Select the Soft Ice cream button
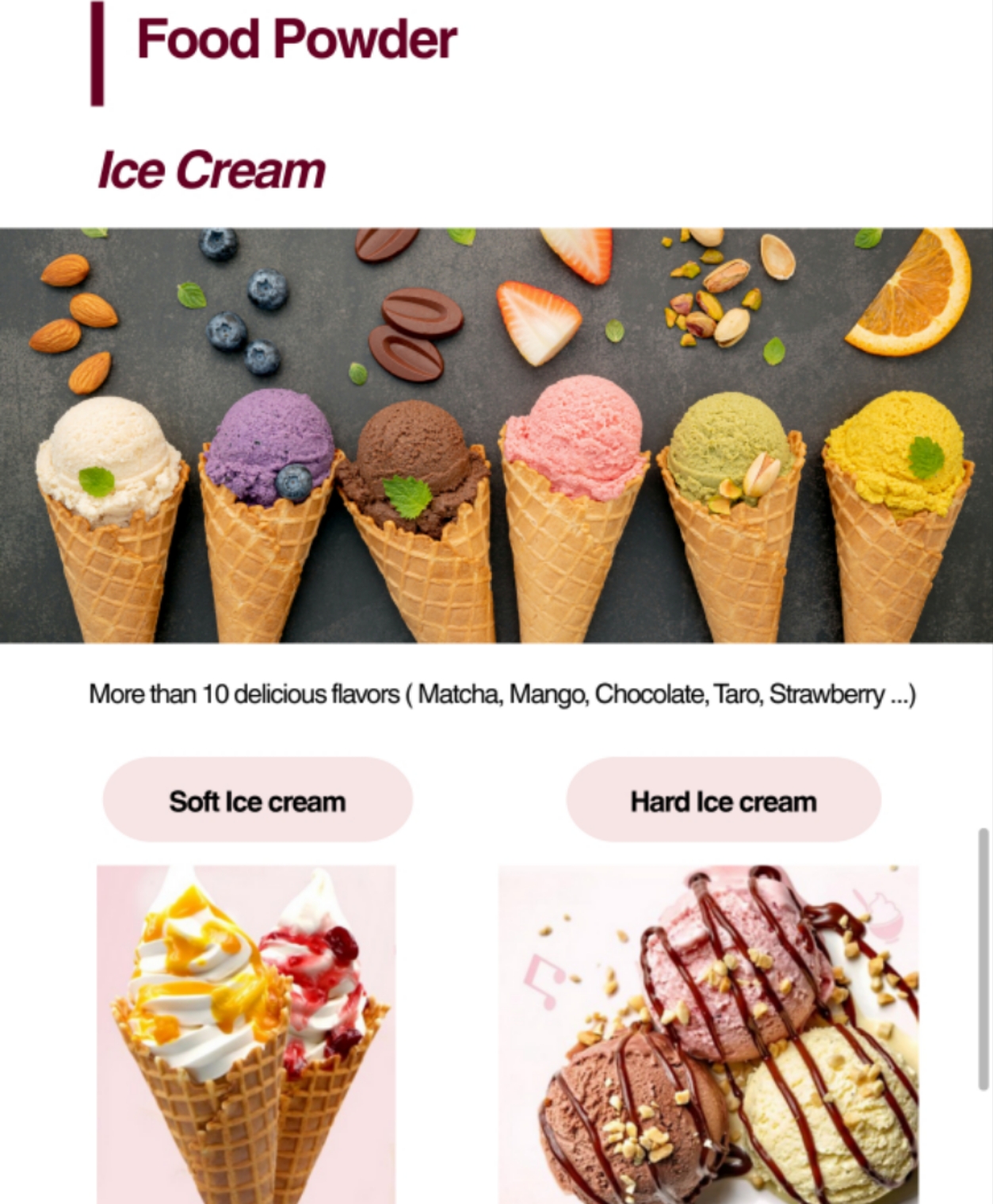Viewport: 993px width, 1204px height. [x=258, y=801]
